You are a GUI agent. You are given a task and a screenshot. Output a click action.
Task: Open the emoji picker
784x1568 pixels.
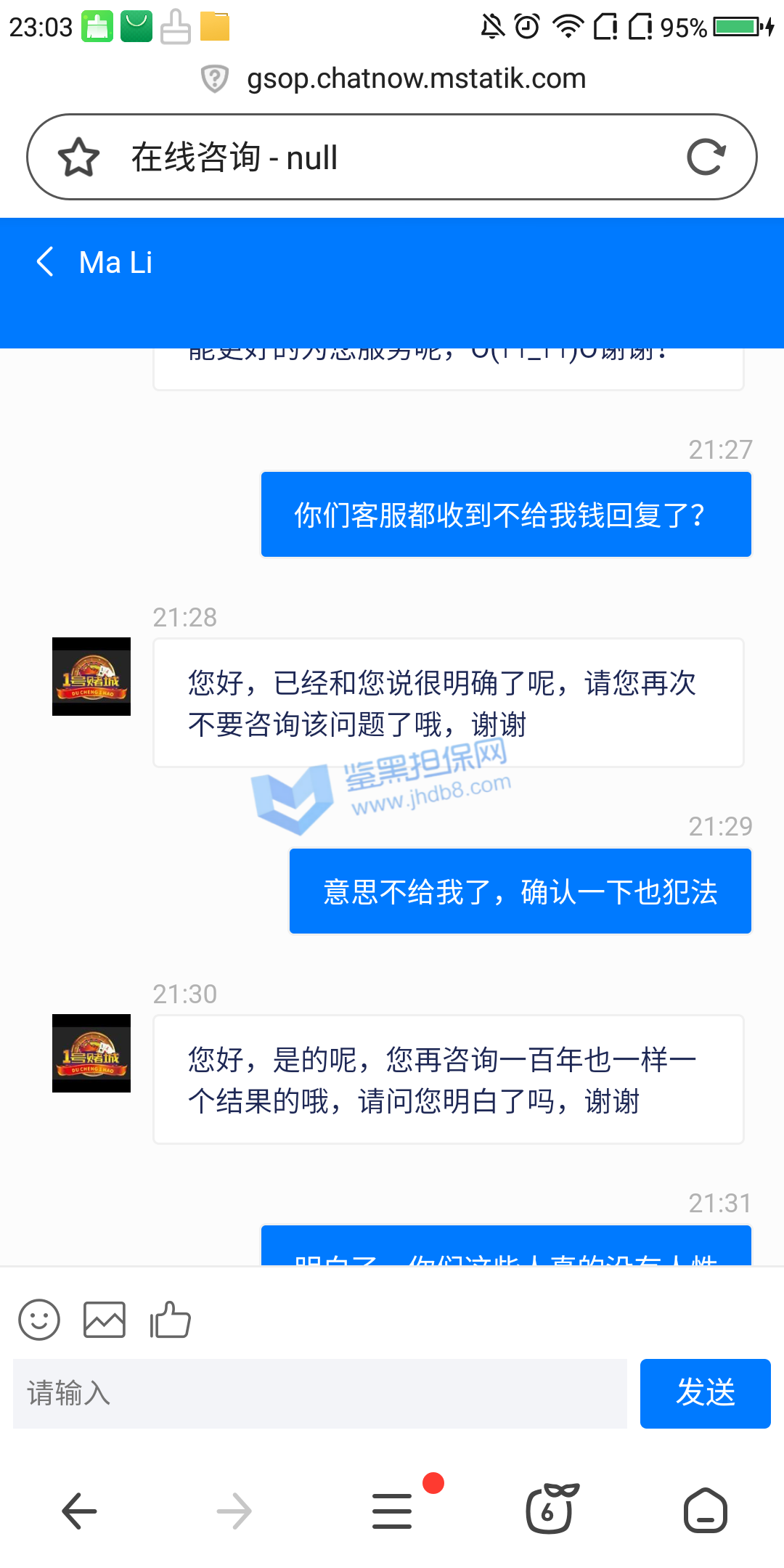pyautogui.click(x=39, y=1319)
